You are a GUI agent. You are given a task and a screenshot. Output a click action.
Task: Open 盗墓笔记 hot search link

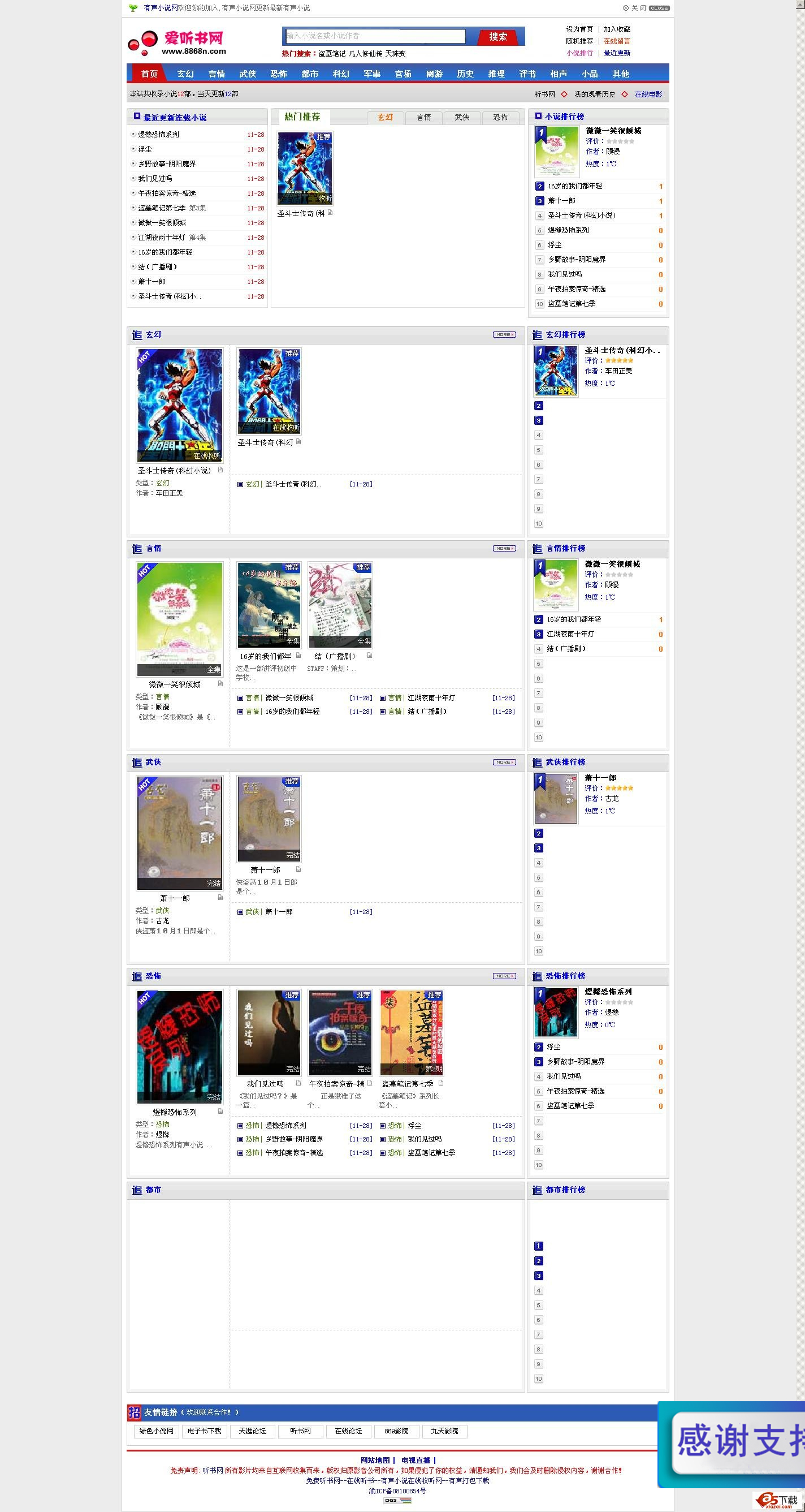pyautogui.click(x=331, y=54)
